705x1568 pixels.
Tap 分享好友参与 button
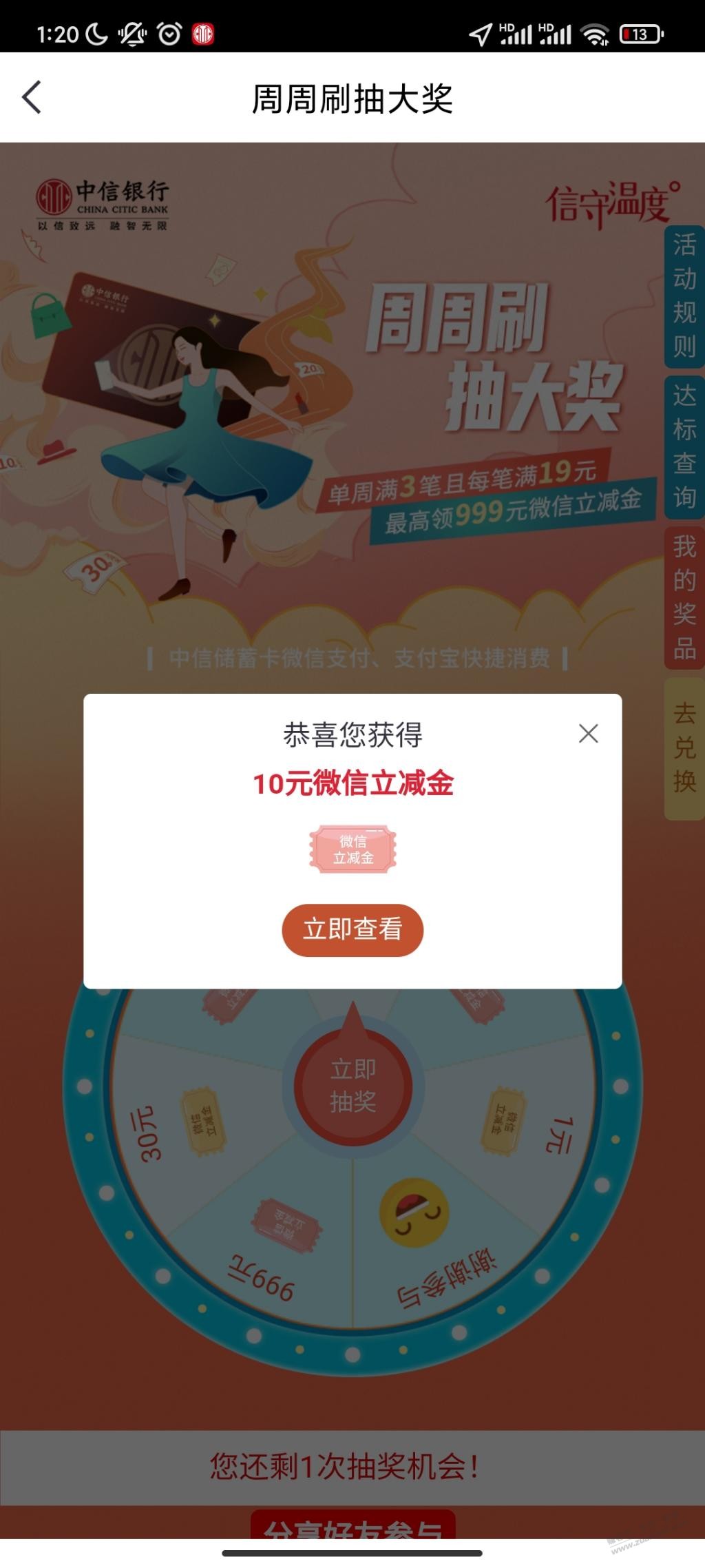352,1525
